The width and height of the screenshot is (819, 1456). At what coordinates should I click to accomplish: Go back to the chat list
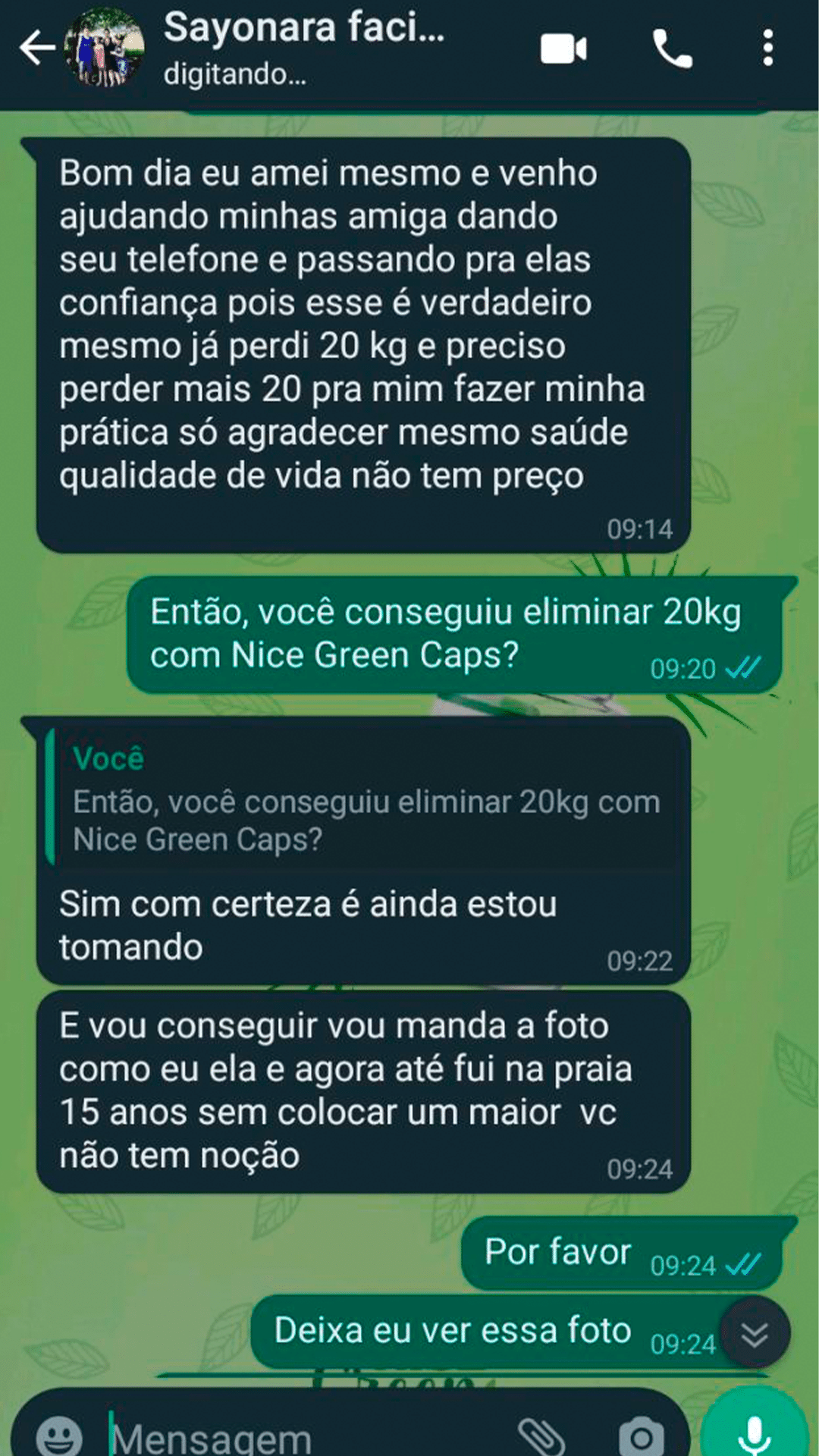point(36,49)
